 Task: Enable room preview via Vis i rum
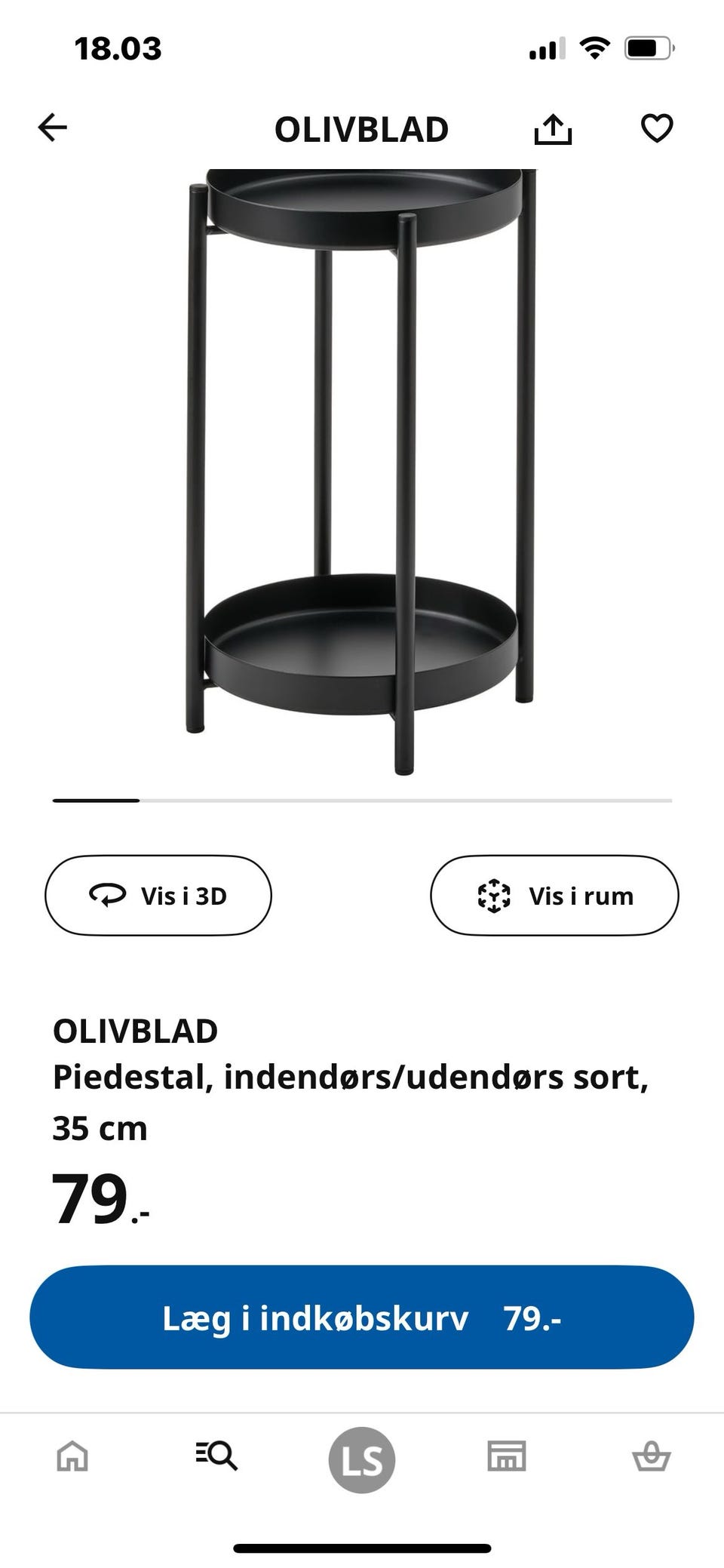(554, 896)
